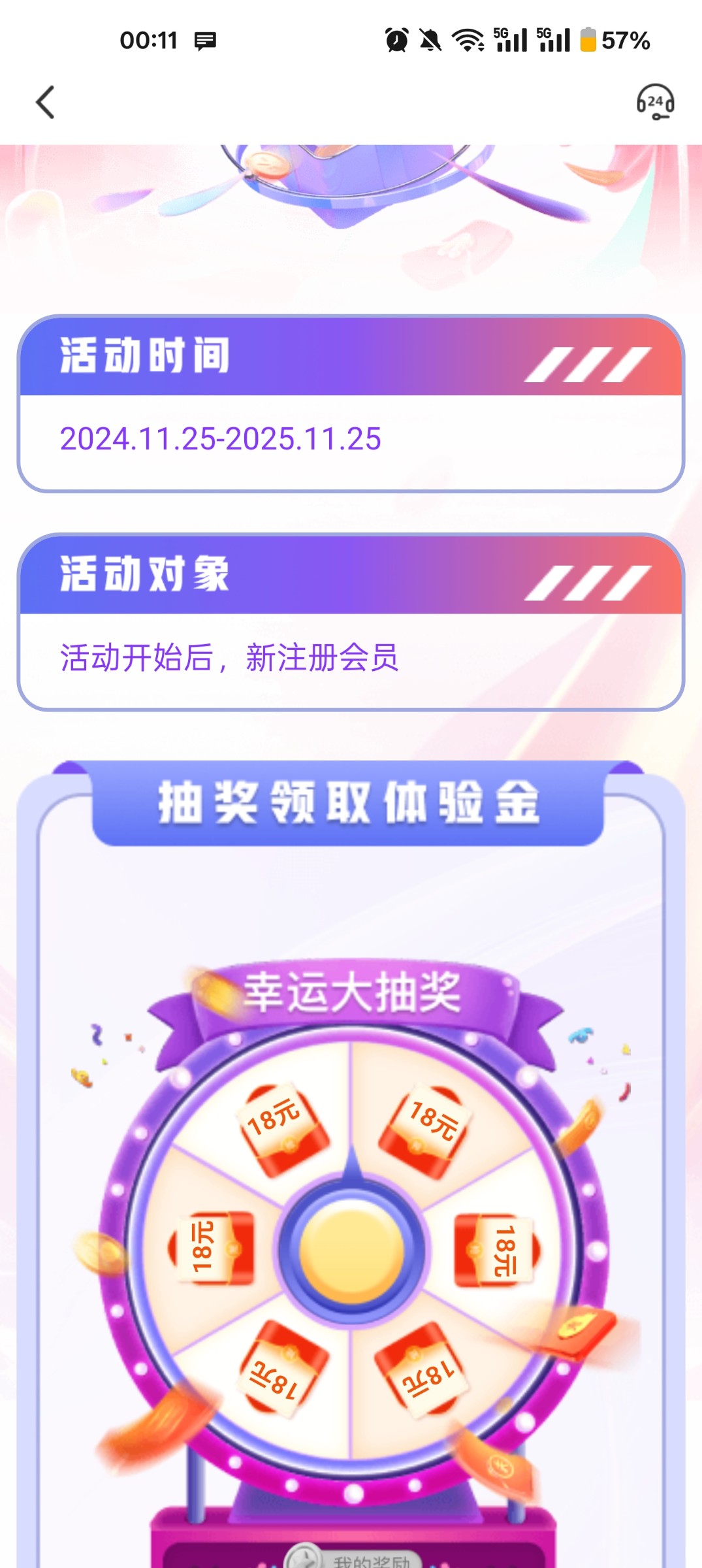Open 24-hour customer service headset icon
The image size is (702, 1568).
click(655, 103)
